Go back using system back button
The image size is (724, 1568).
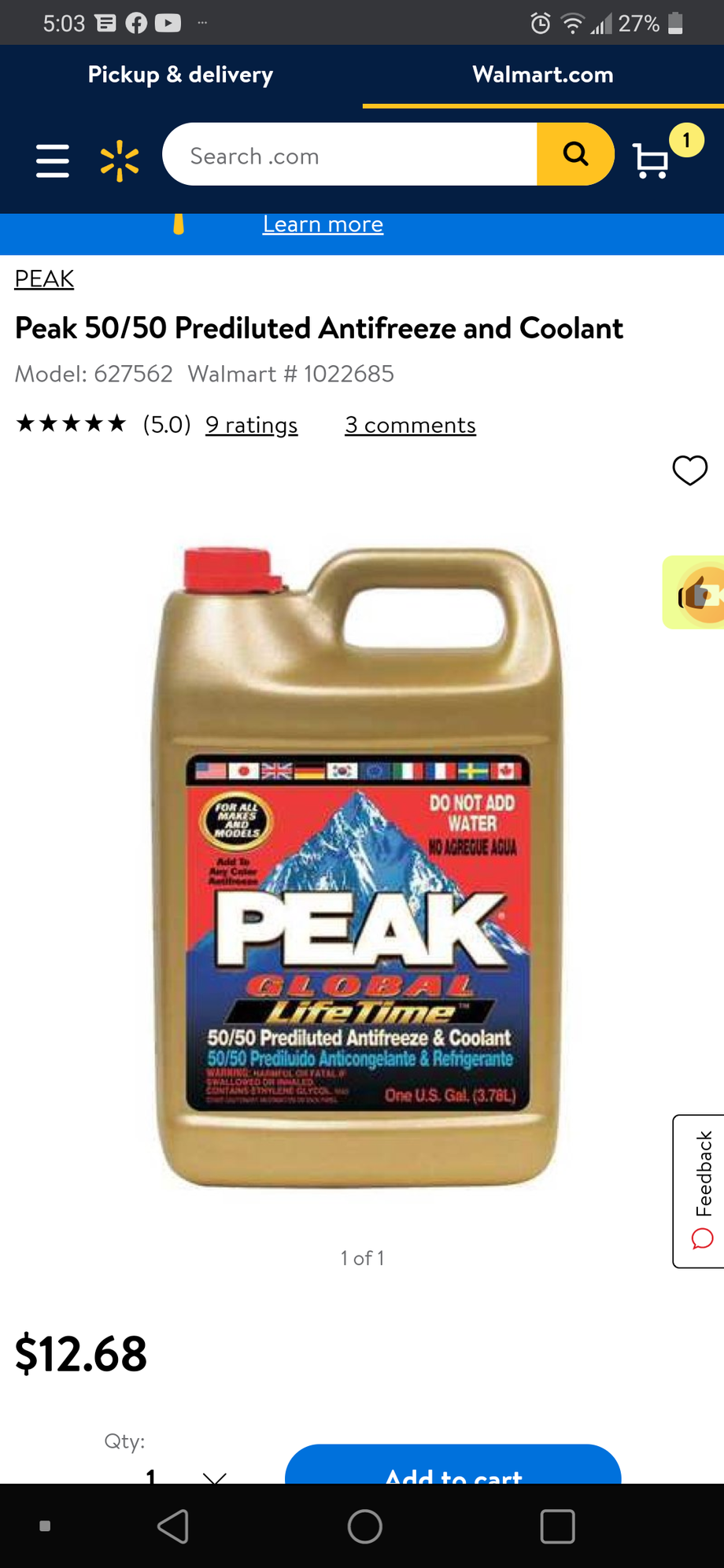[x=173, y=1526]
